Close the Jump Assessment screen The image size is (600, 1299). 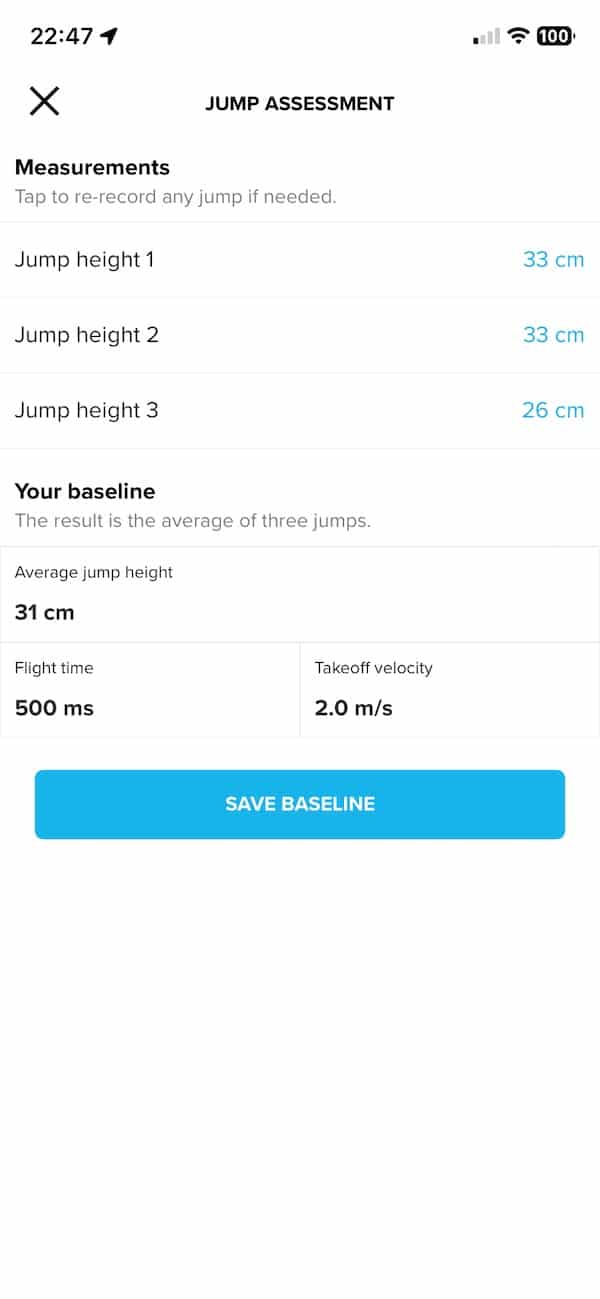[44, 101]
